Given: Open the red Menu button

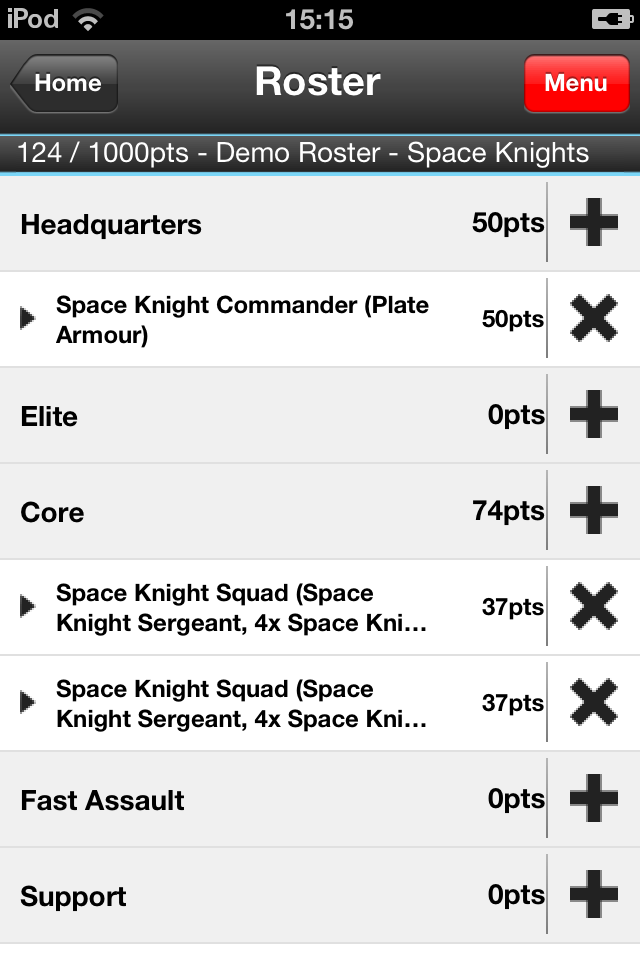Looking at the screenshot, I should point(576,83).
